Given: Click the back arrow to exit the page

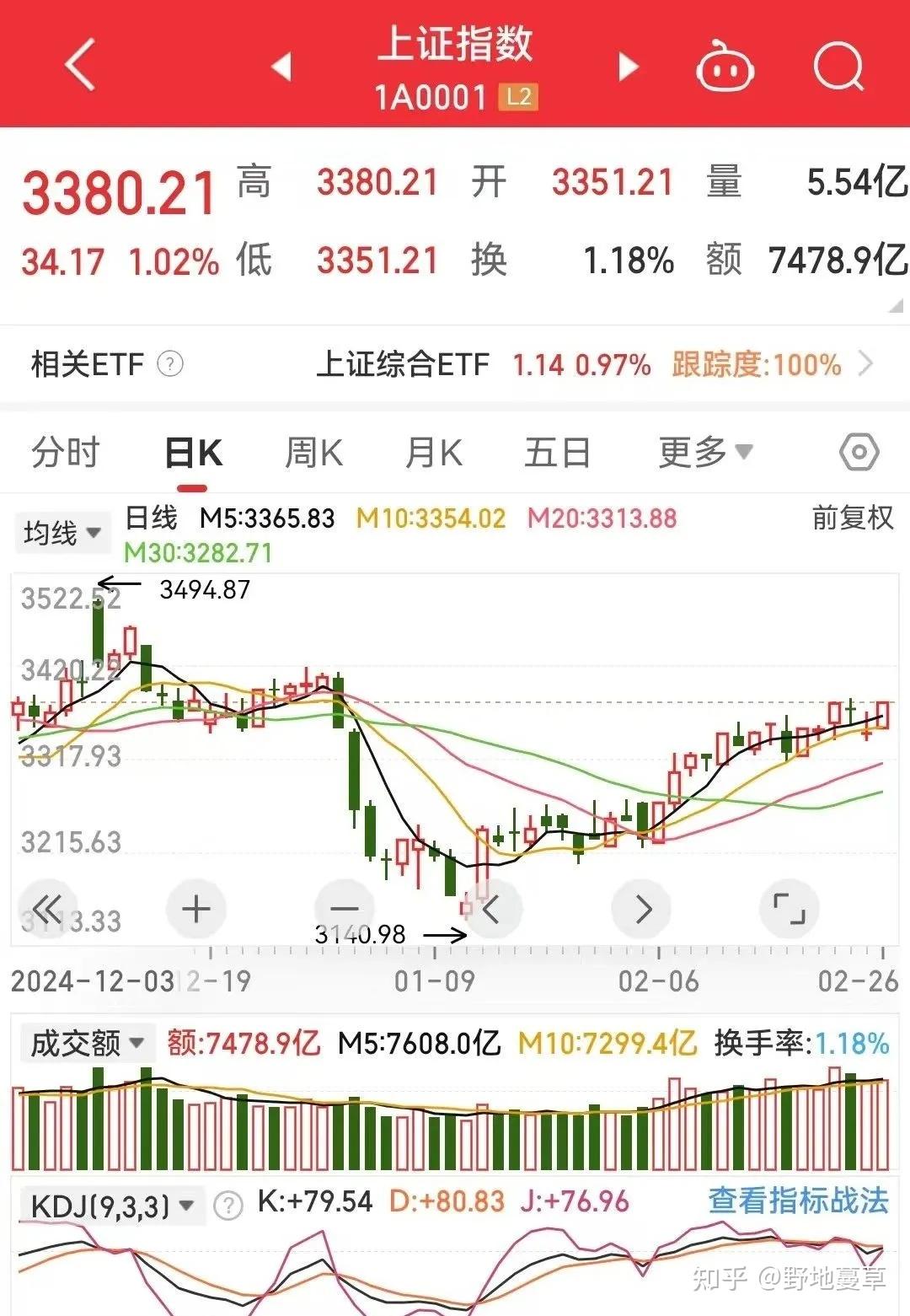Looking at the screenshot, I should tap(80, 66).
